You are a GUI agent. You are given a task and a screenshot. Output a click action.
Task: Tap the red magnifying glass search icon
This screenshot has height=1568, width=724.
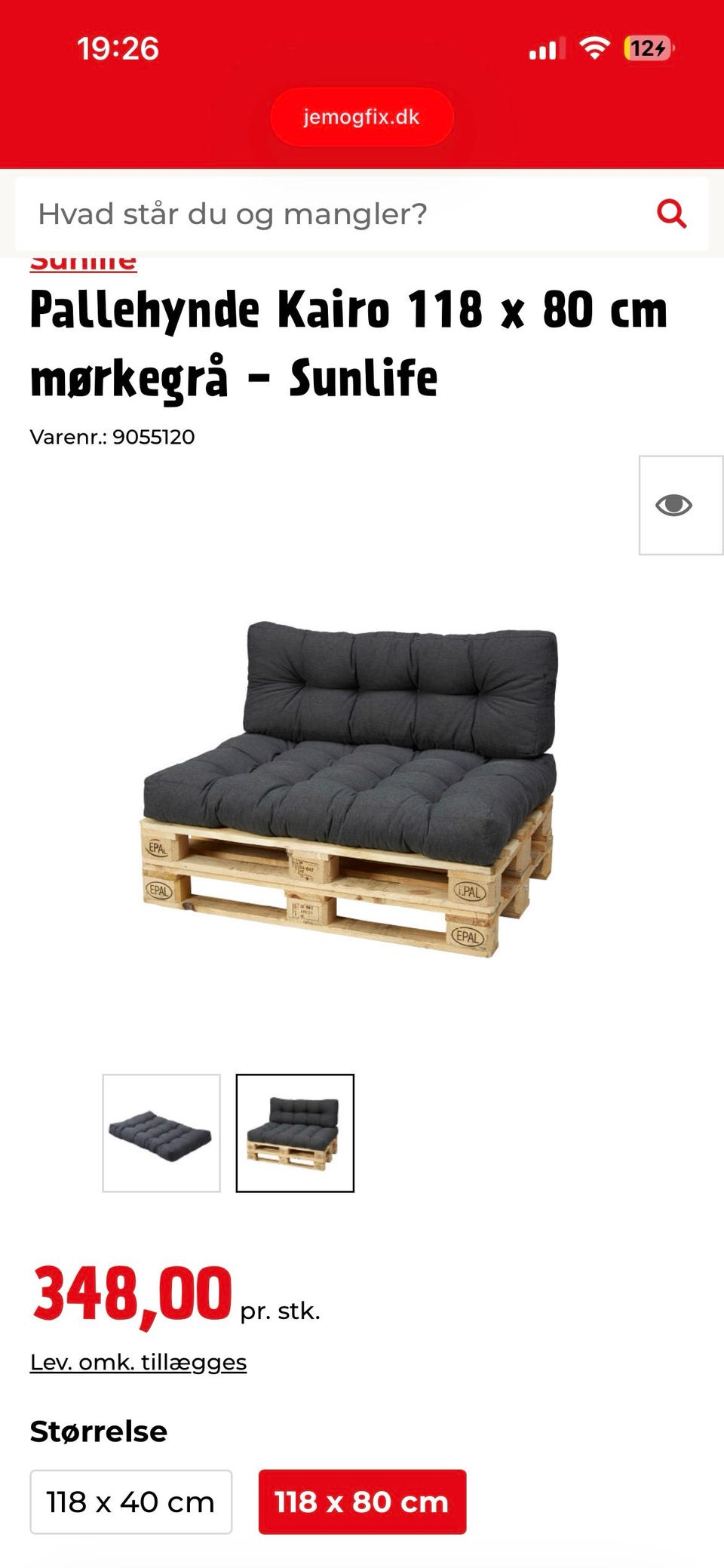pyautogui.click(x=671, y=214)
